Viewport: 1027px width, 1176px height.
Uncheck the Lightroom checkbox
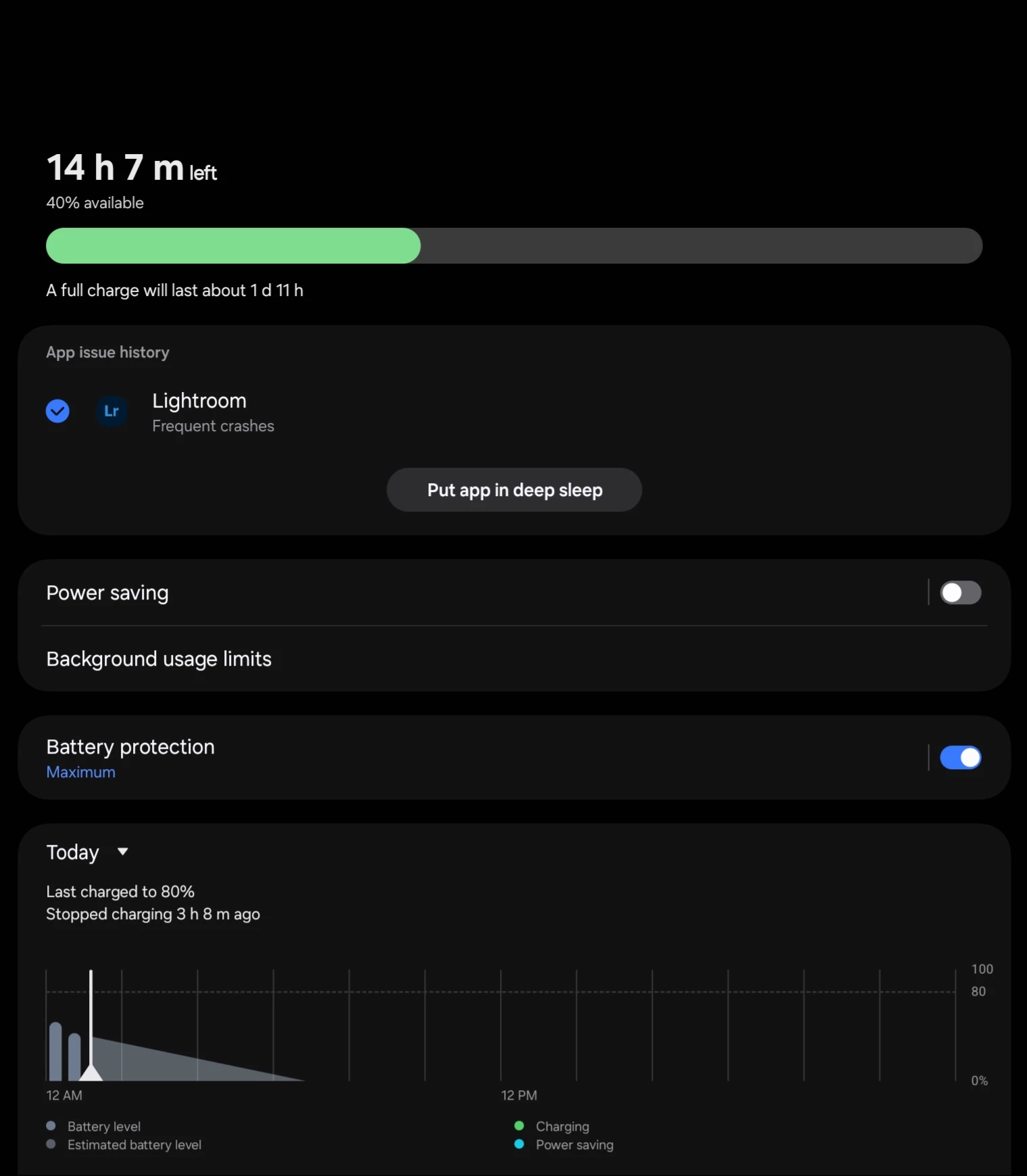[x=57, y=411]
